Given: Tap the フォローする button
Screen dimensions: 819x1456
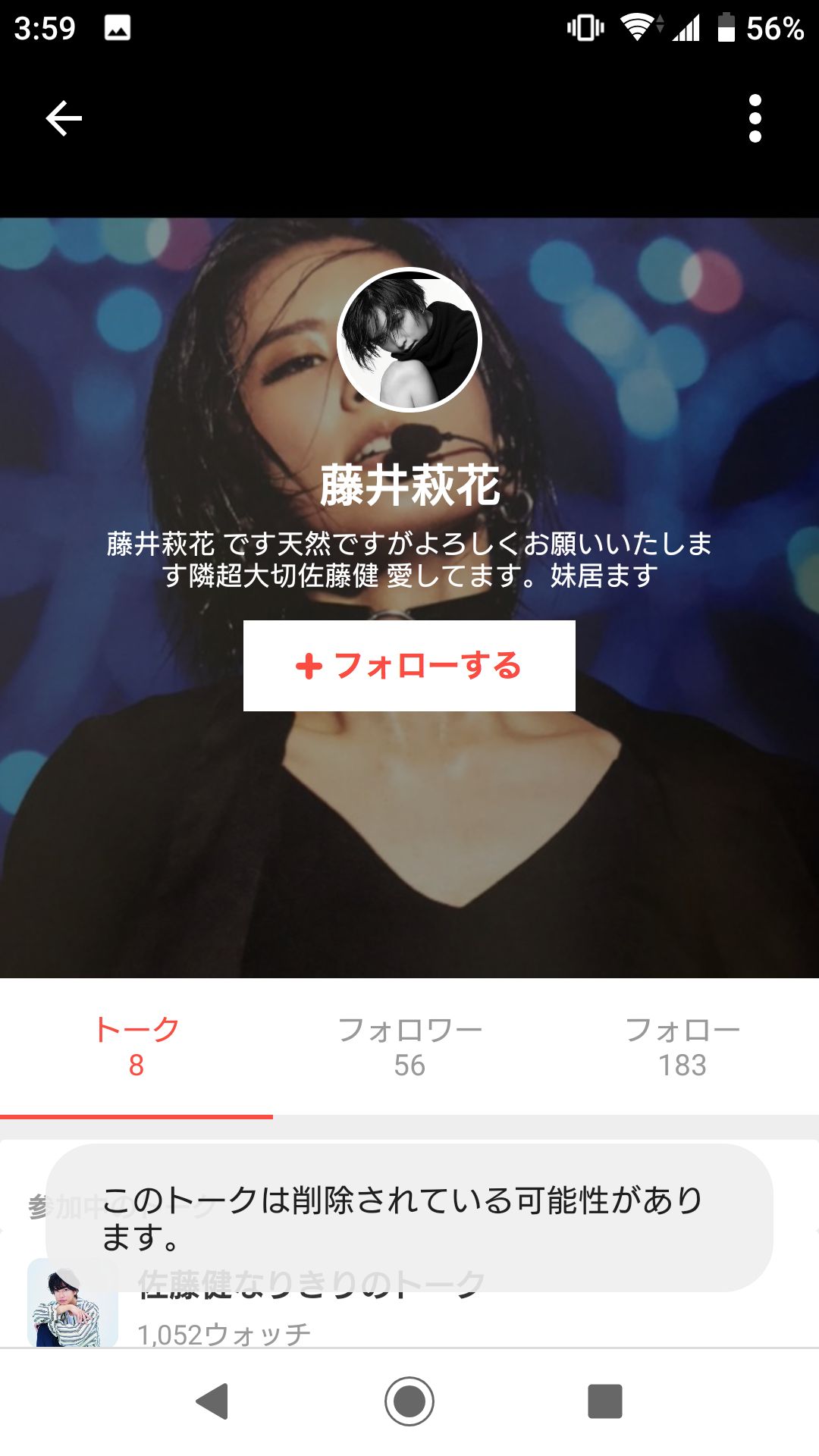Looking at the screenshot, I should pyautogui.click(x=409, y=667).
